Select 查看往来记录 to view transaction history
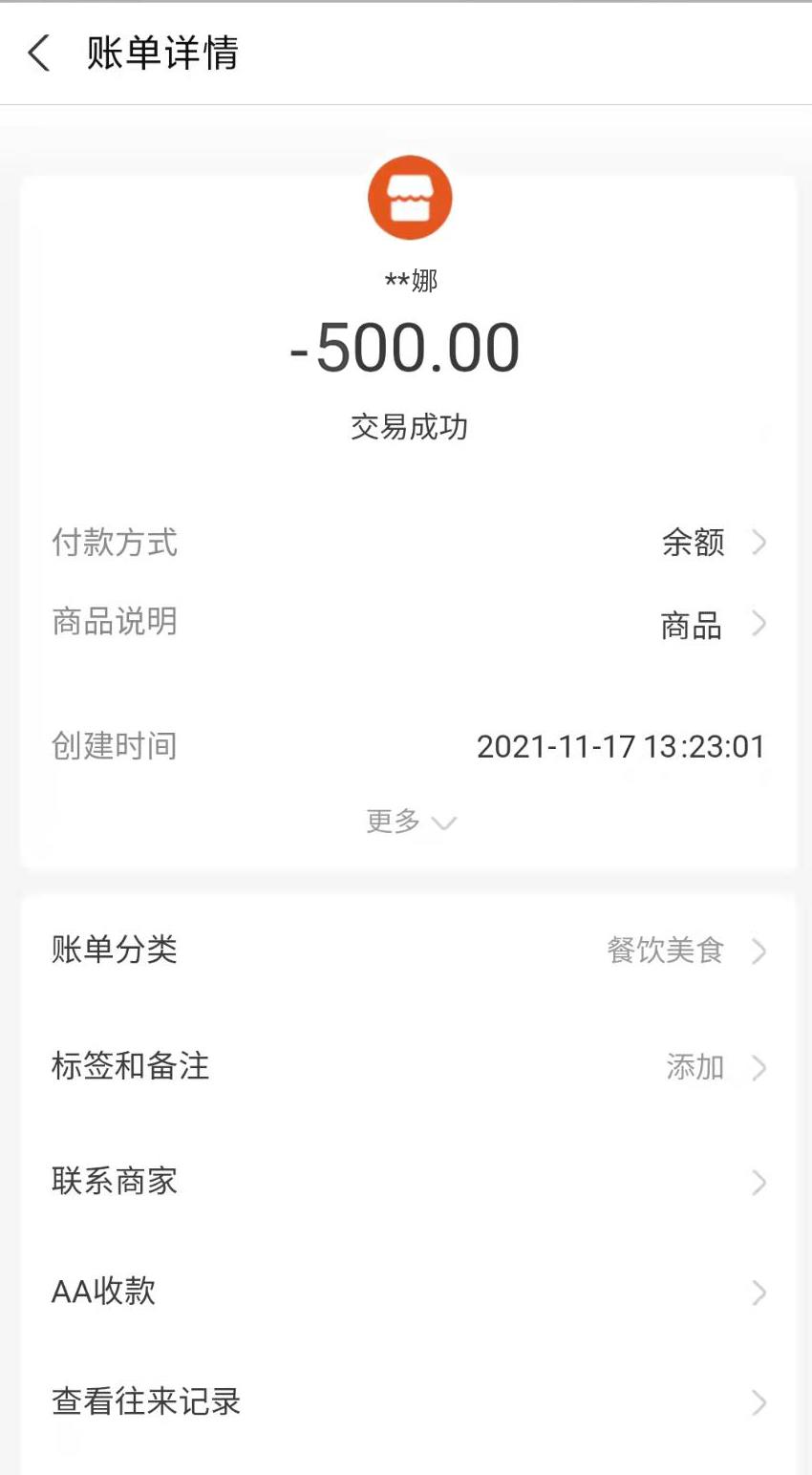Image resolution: width=812 pixels, height=1475 pixels. tap(145, 1402)
